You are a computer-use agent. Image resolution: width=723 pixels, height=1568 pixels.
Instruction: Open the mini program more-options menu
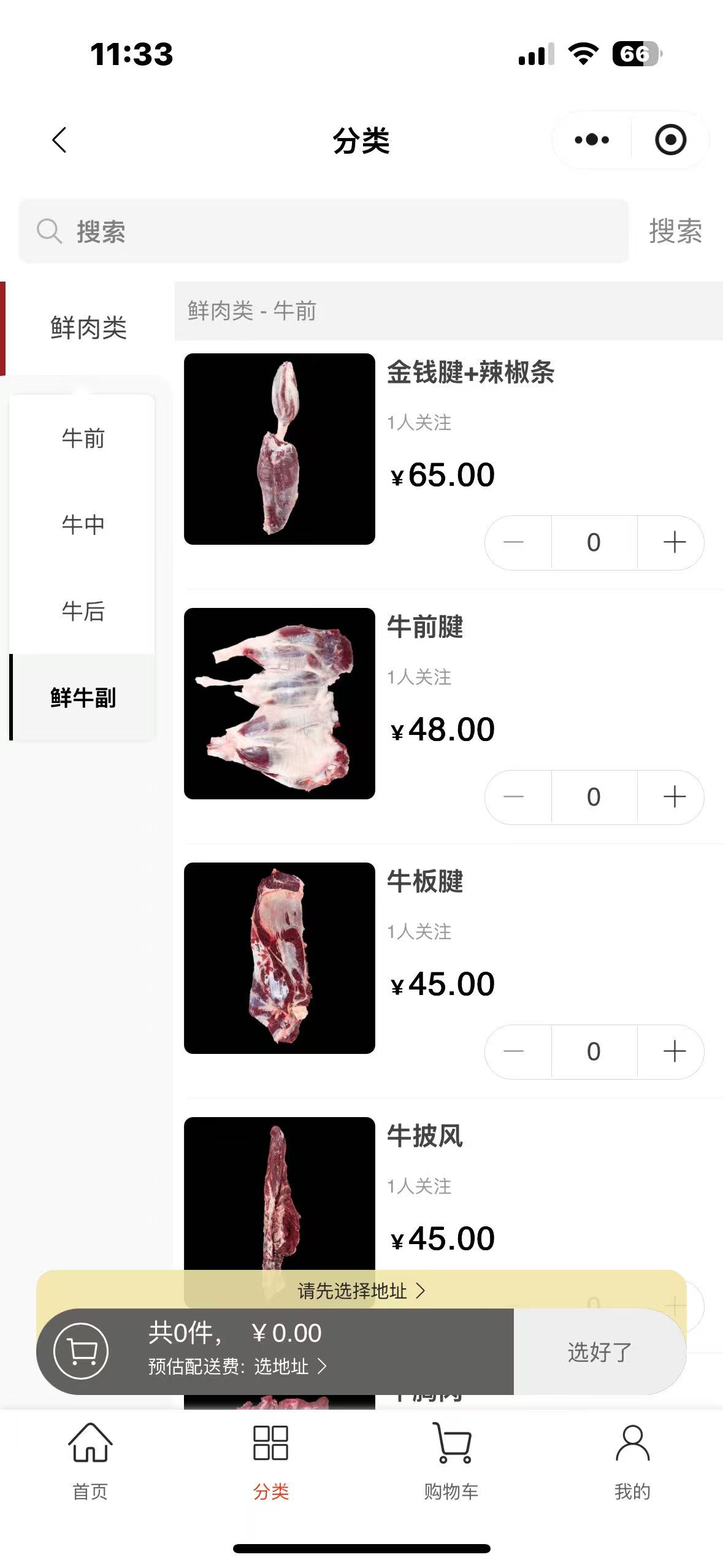click(592, 140)
